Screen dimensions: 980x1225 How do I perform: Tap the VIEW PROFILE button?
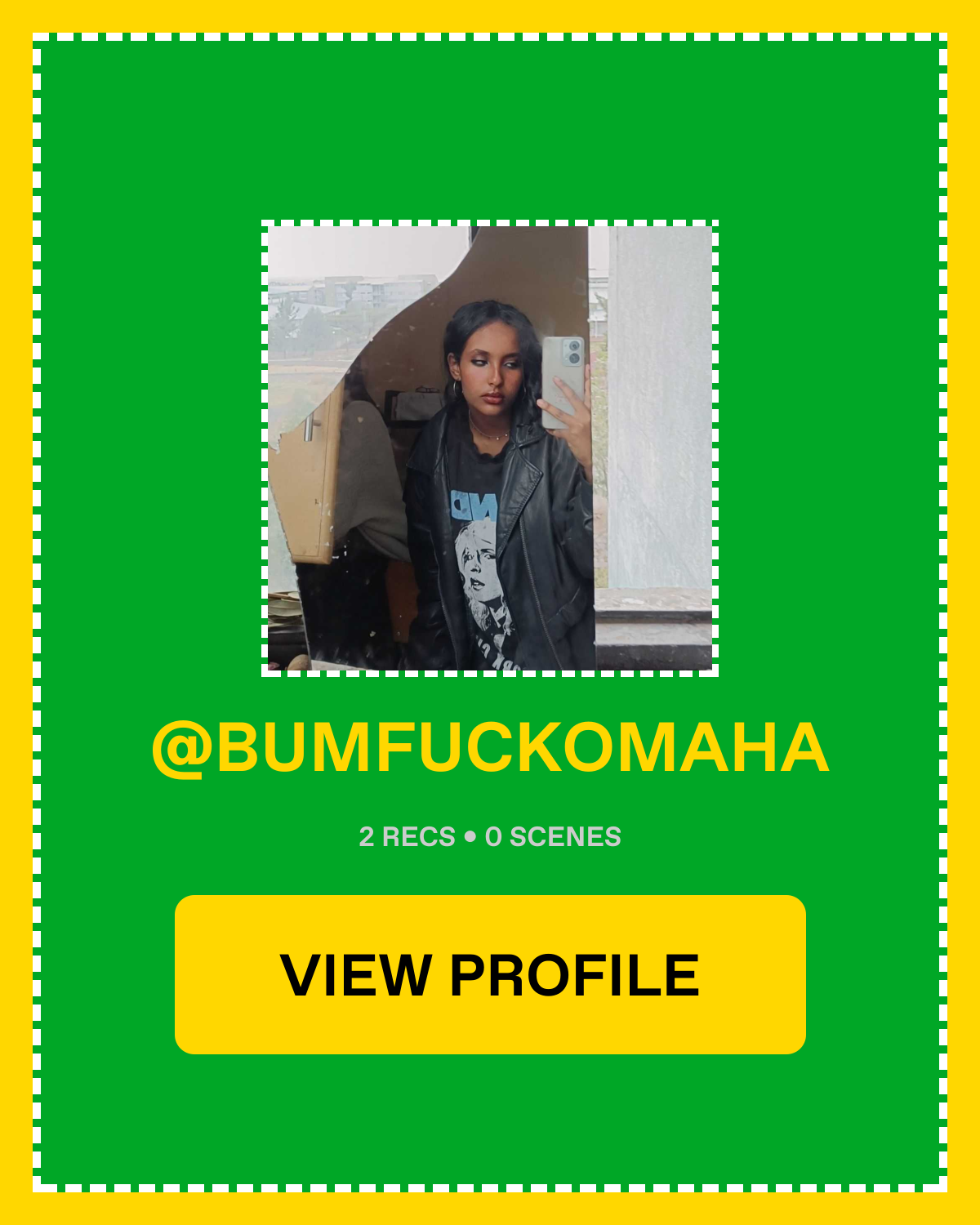pos(490,974)
